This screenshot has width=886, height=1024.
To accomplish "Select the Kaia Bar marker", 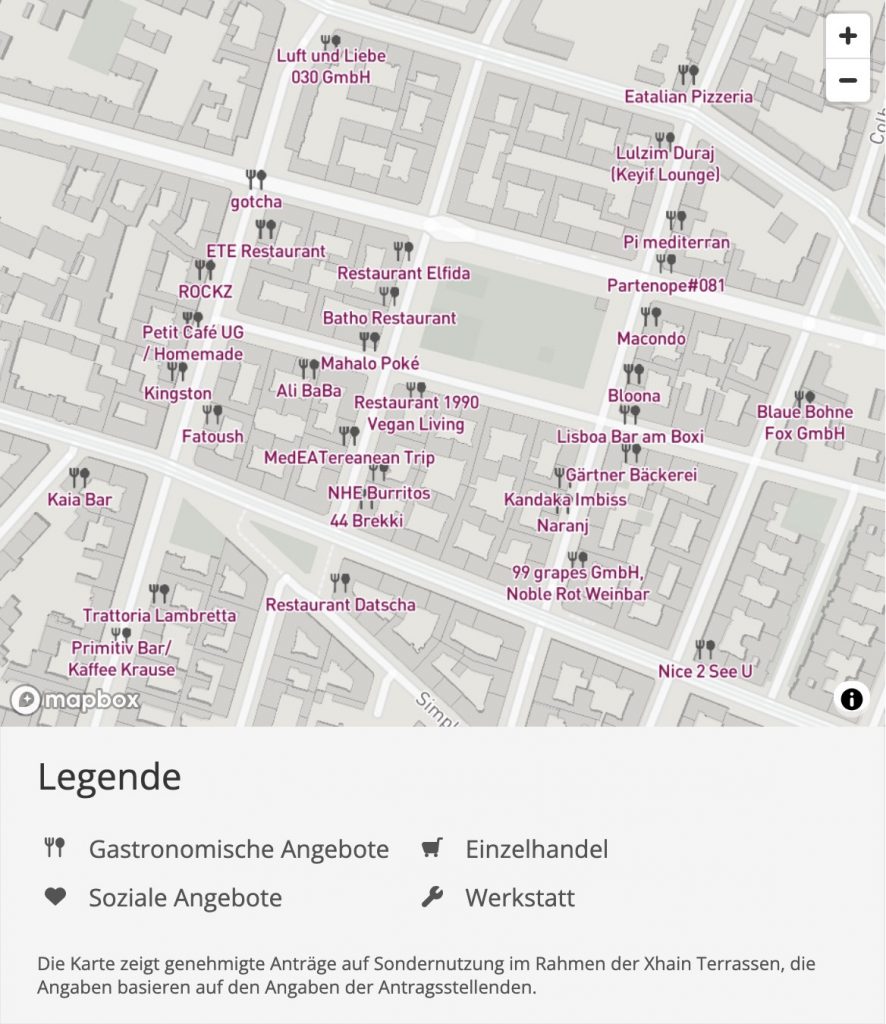I will click(79, 477).
